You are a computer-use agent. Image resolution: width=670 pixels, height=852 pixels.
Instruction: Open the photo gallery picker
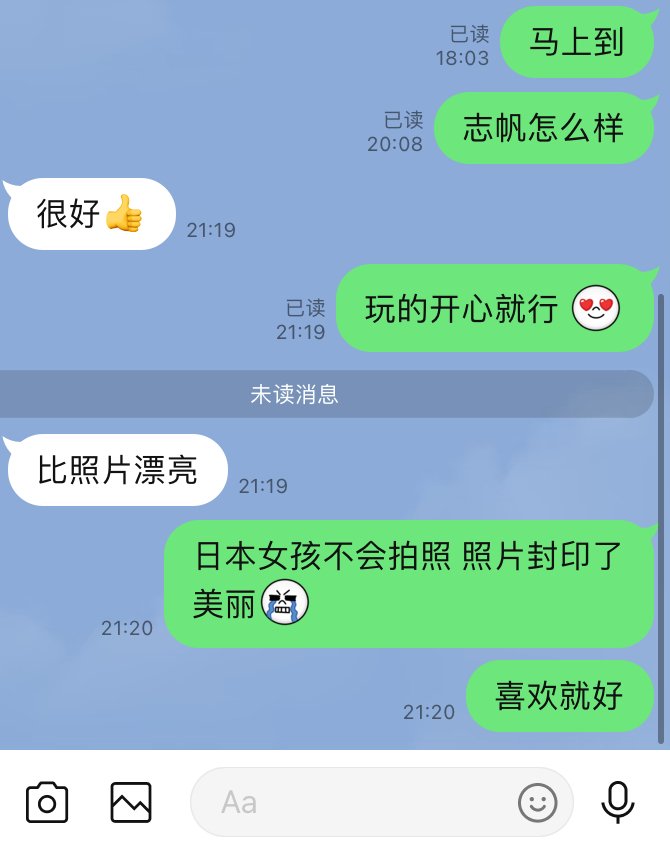[x=131, y=802]
